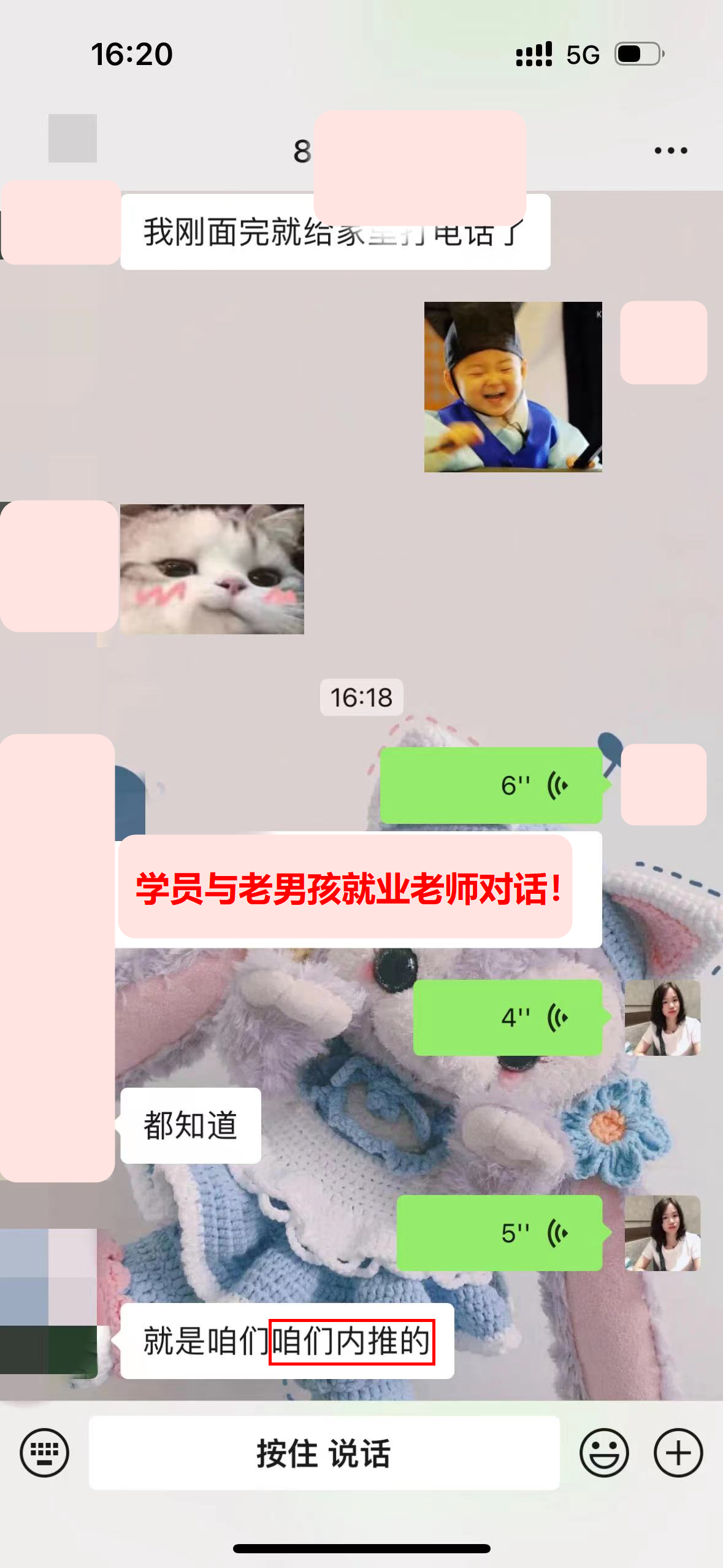
Task: View the blushing cat sticker
Action: tap(212, 569)
